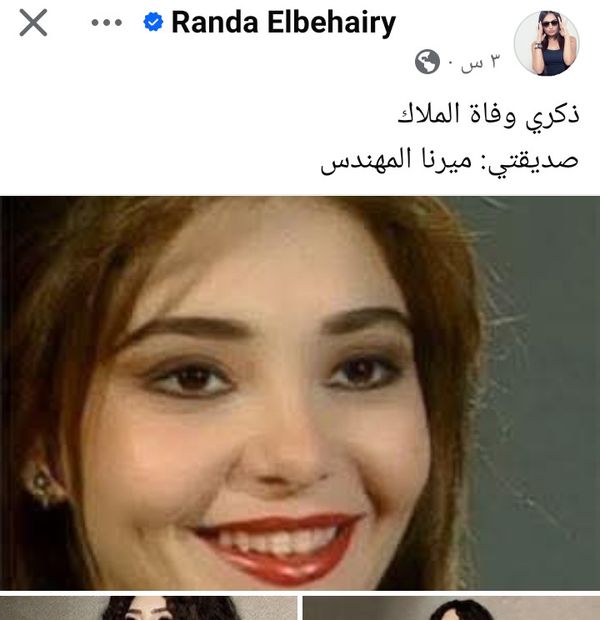The width and height of the screenshot is (600, 620).
Task: Open Randa Elbehairy's profile picture
Action: click(546, 44)
